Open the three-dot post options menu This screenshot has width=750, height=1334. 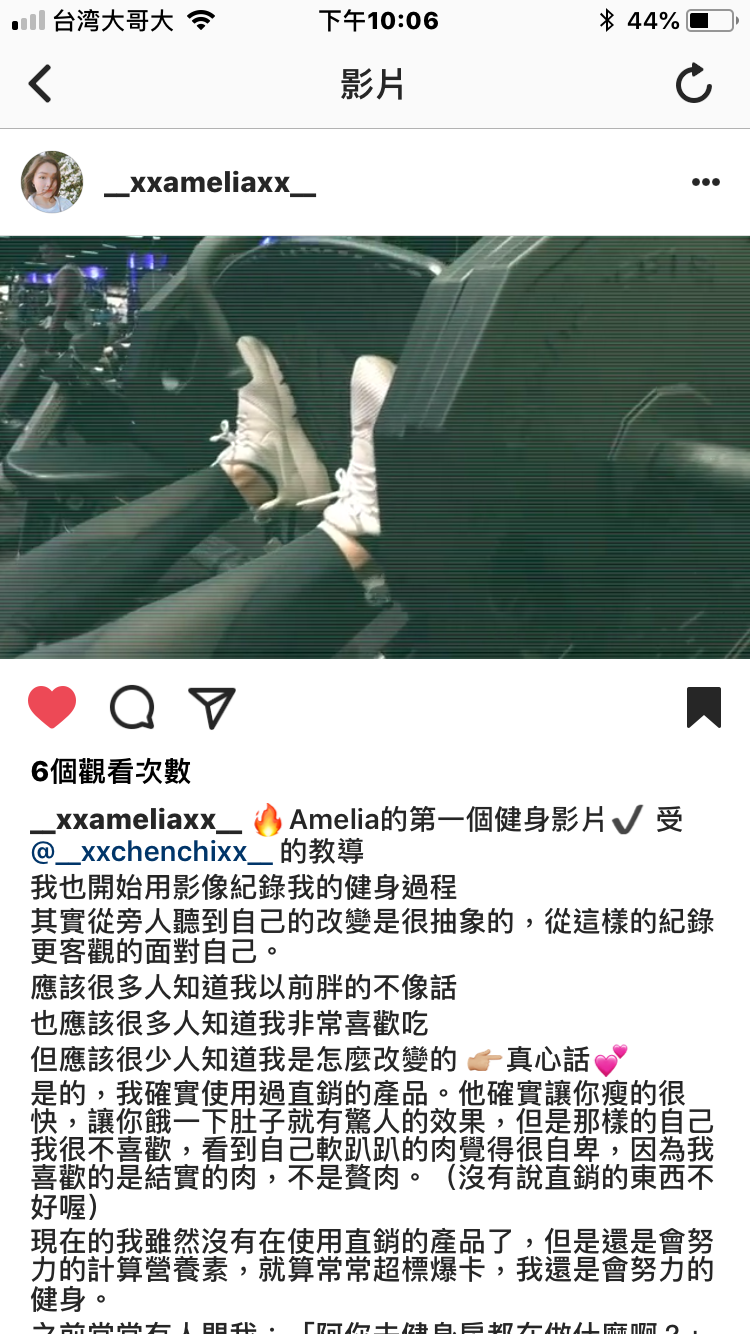click(x=705, y=182)
